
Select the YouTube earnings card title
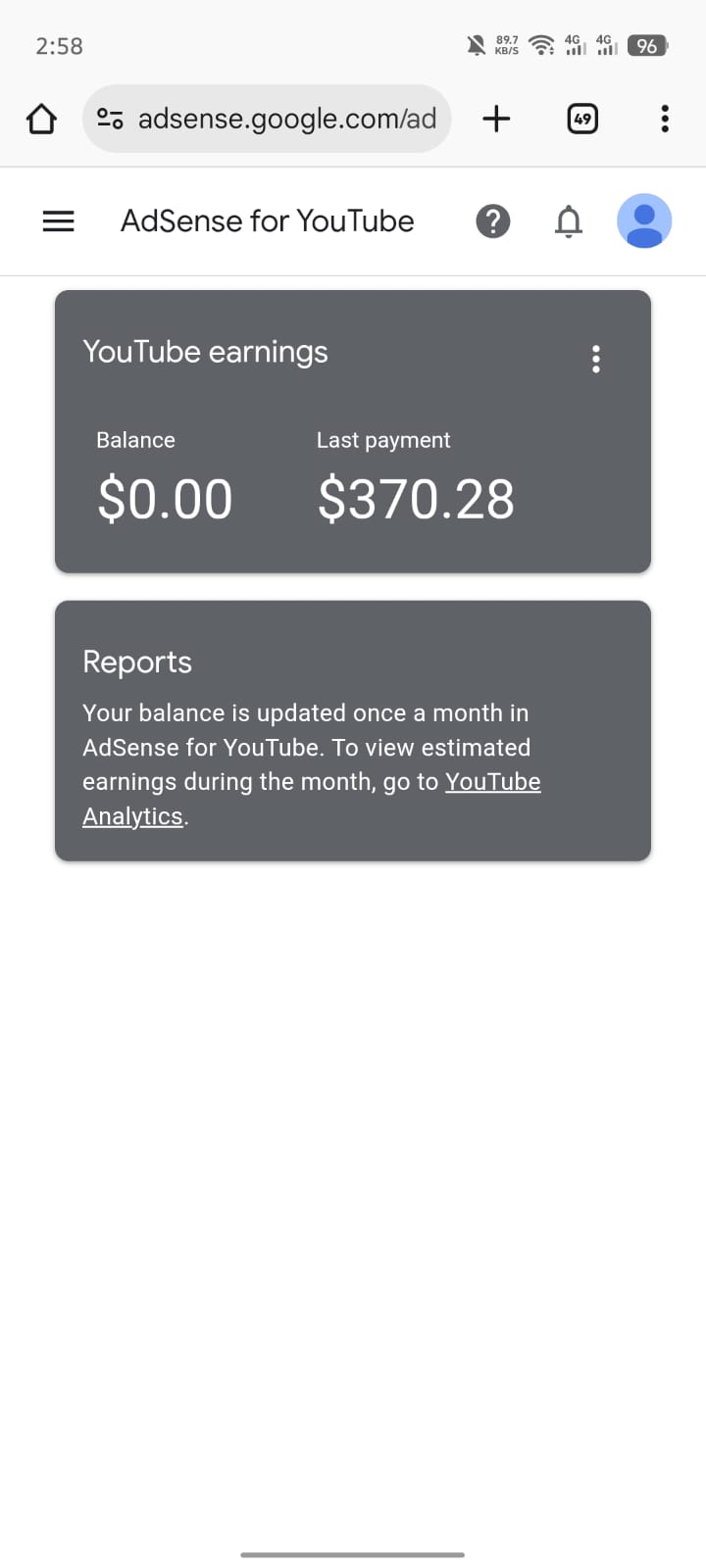click(x=205, y=351)
